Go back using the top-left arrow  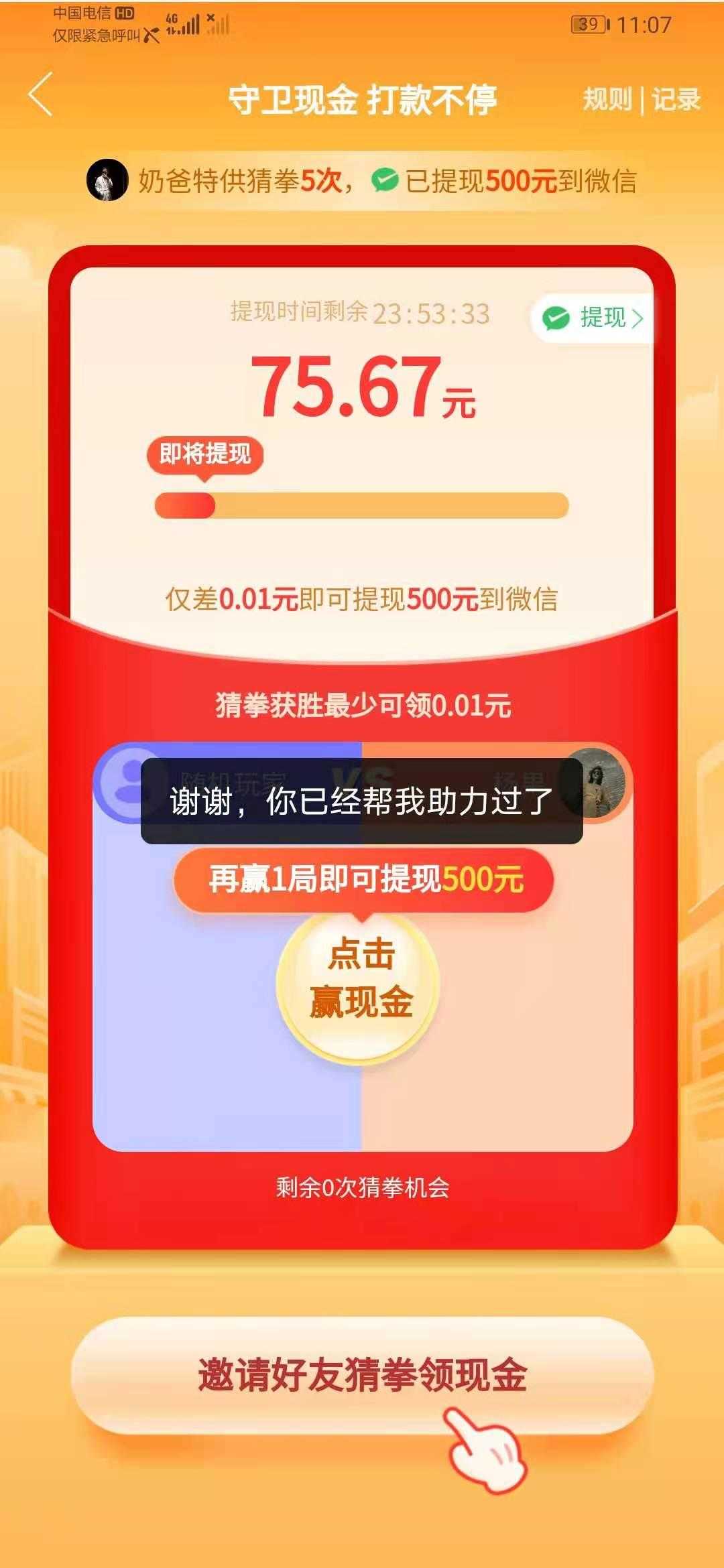point(42,94)
